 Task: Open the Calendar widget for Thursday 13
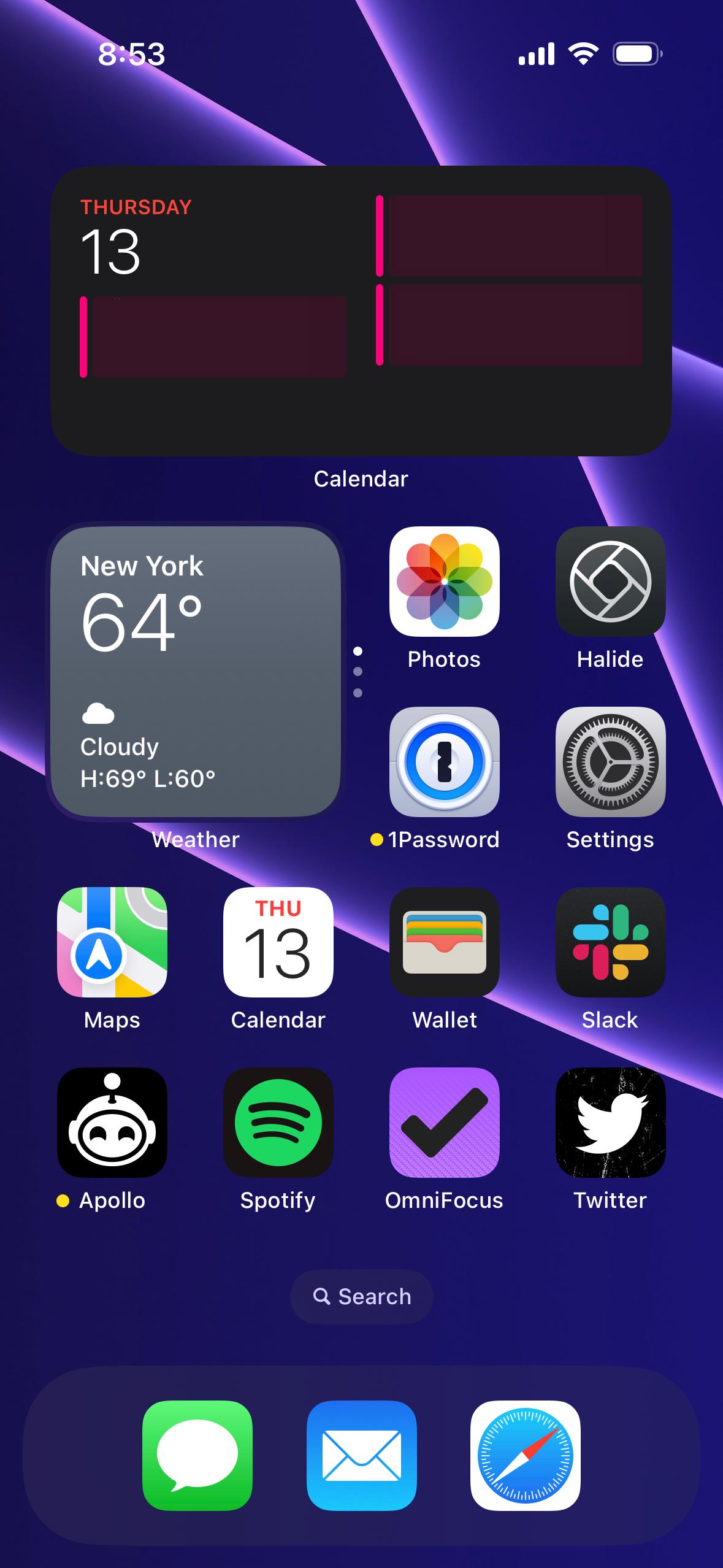point(361,310)
